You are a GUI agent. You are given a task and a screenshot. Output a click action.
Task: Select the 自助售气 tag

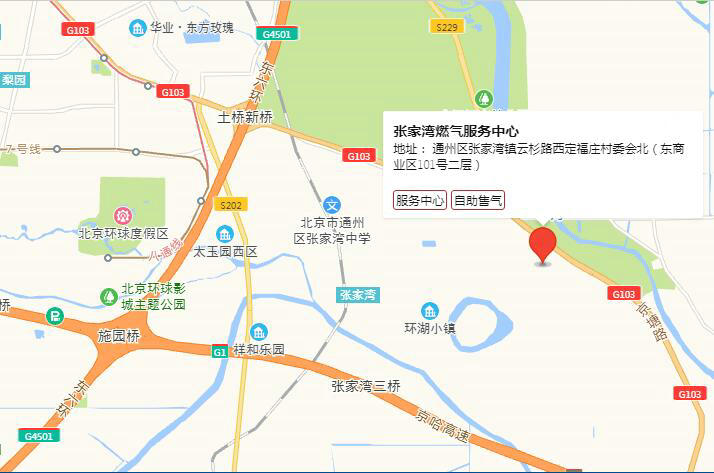(x=478, y=200)
